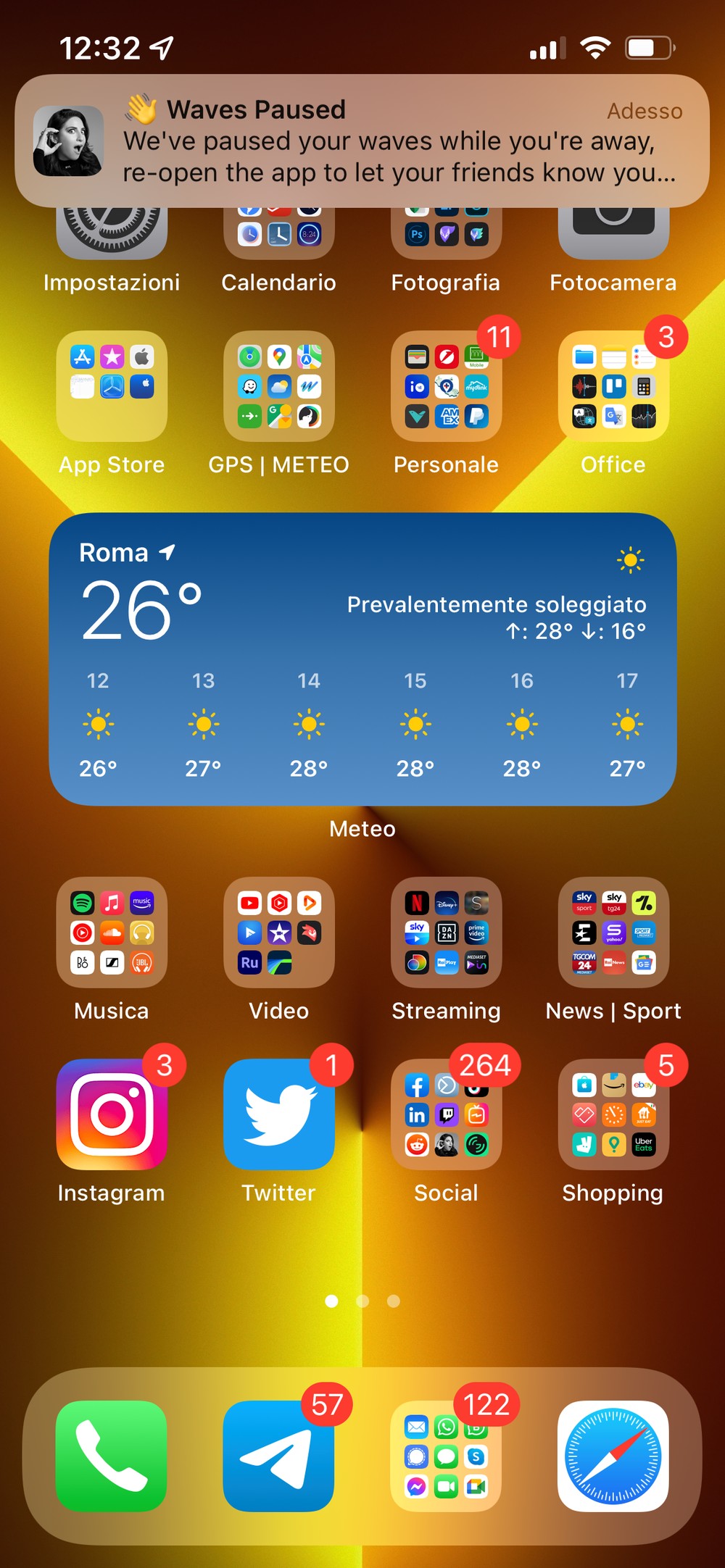Launch Twitter

pyautogui.click(x=279, y=1114)
